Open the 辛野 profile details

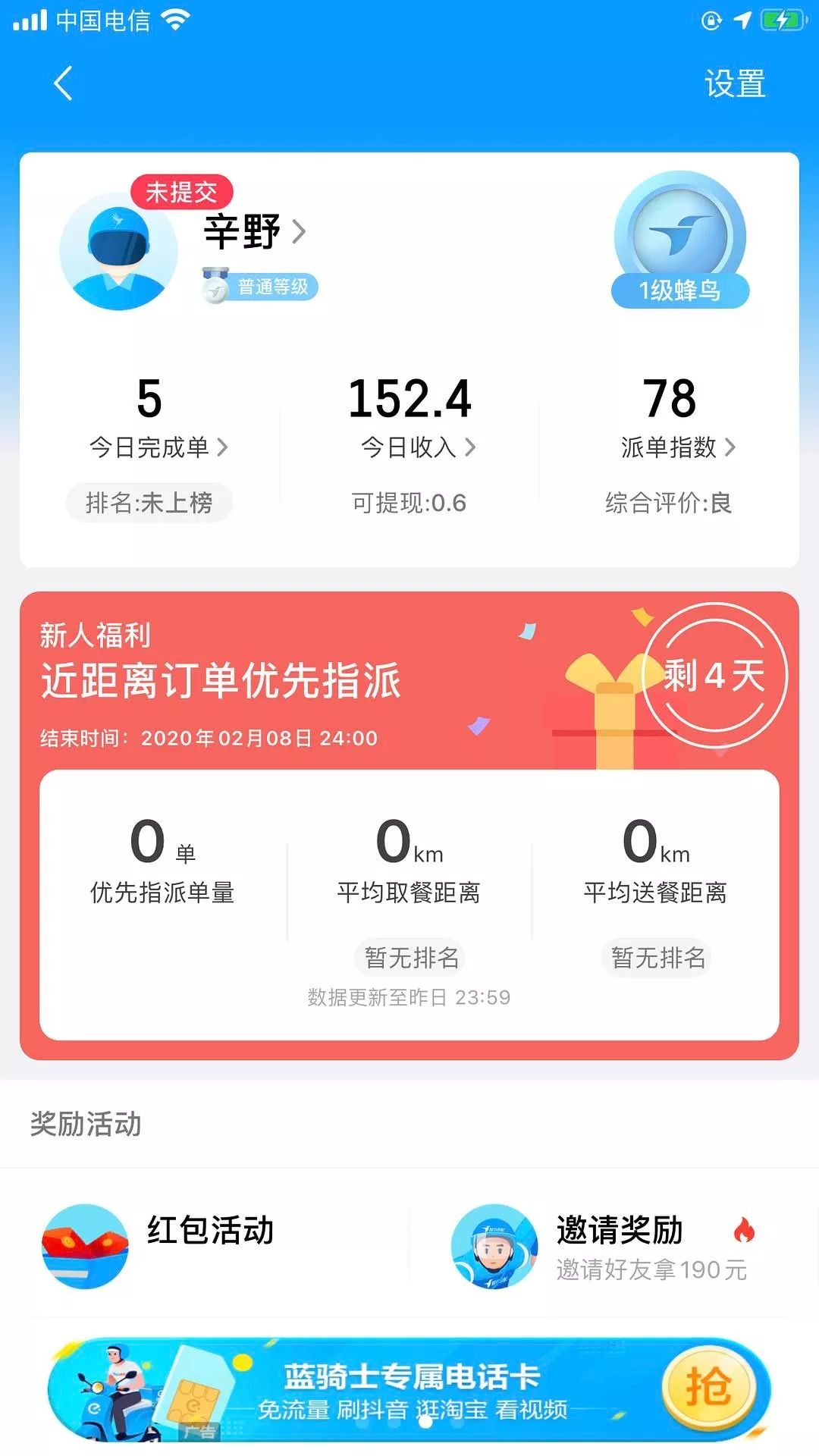click(x=254, y=231)
